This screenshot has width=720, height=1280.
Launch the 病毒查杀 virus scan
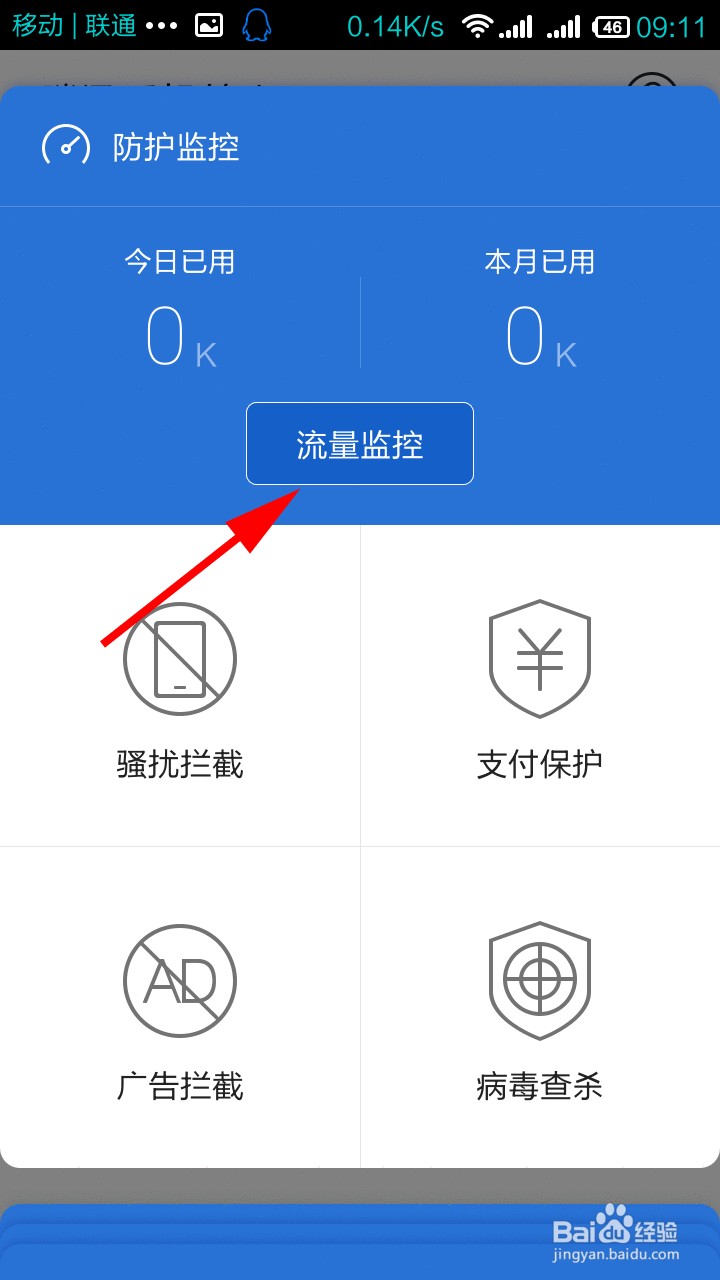click(x=540, y=1087)
